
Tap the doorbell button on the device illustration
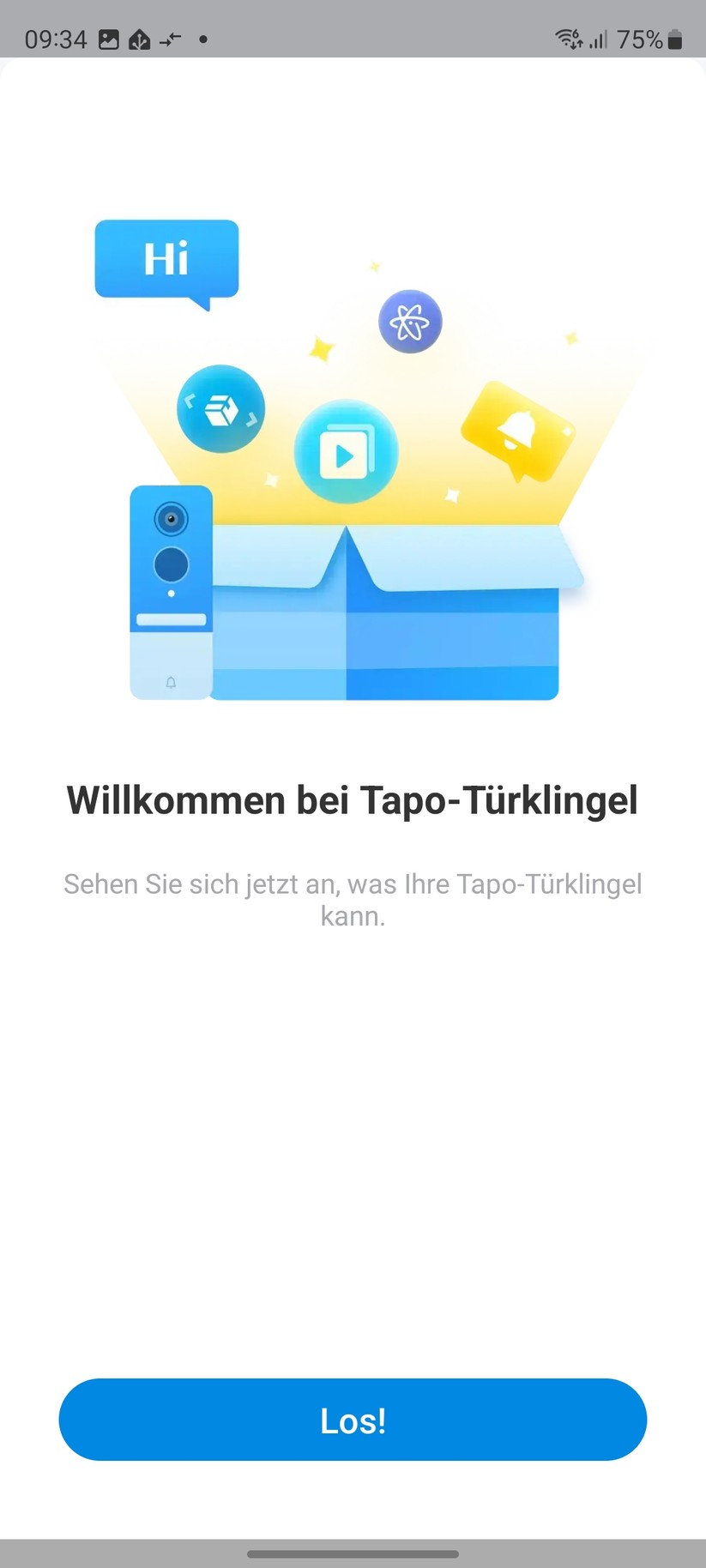[170, 565]
